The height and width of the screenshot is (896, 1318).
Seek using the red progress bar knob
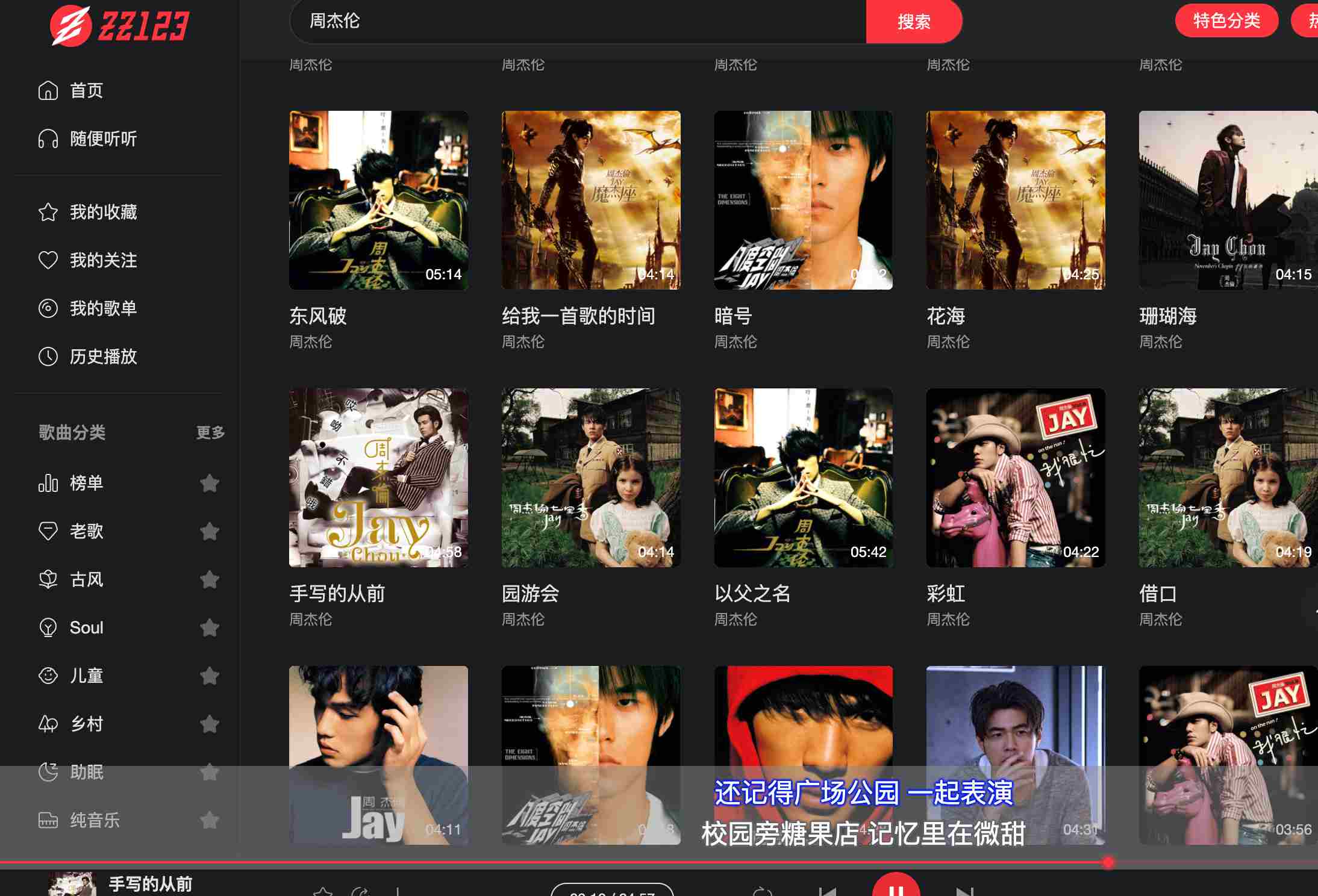pyautogui.click(x=1108, y=862)
